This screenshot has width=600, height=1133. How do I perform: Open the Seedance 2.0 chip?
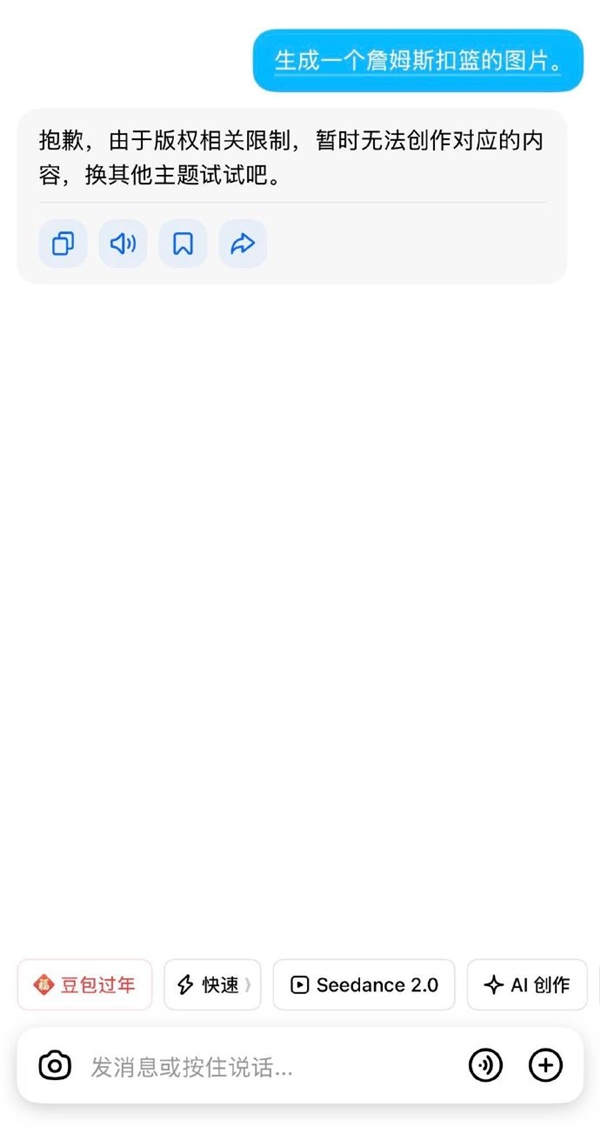pos(364,985)
